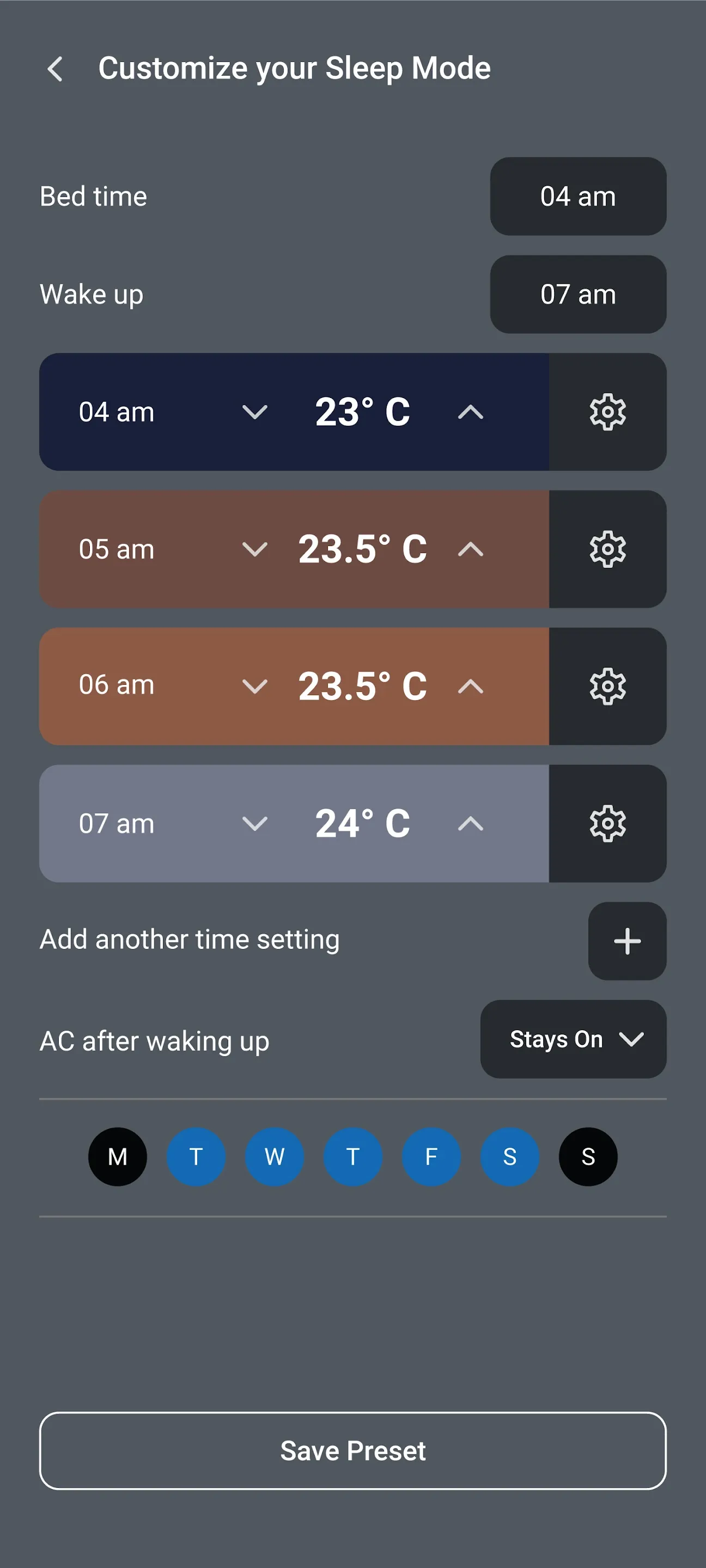Open settings gear for the 06 am period
This screenshot has width=706, height=1568.
tap(607, 686)
